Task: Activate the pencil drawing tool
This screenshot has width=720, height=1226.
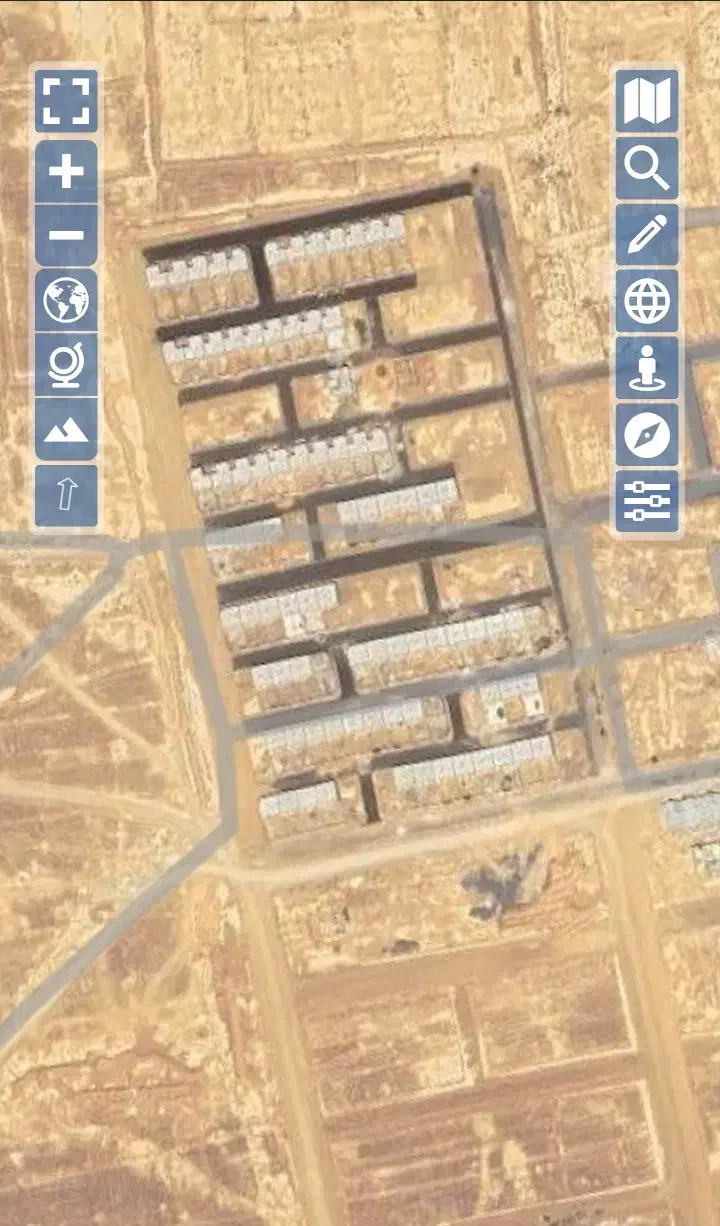Action: (x=647, y=235)
